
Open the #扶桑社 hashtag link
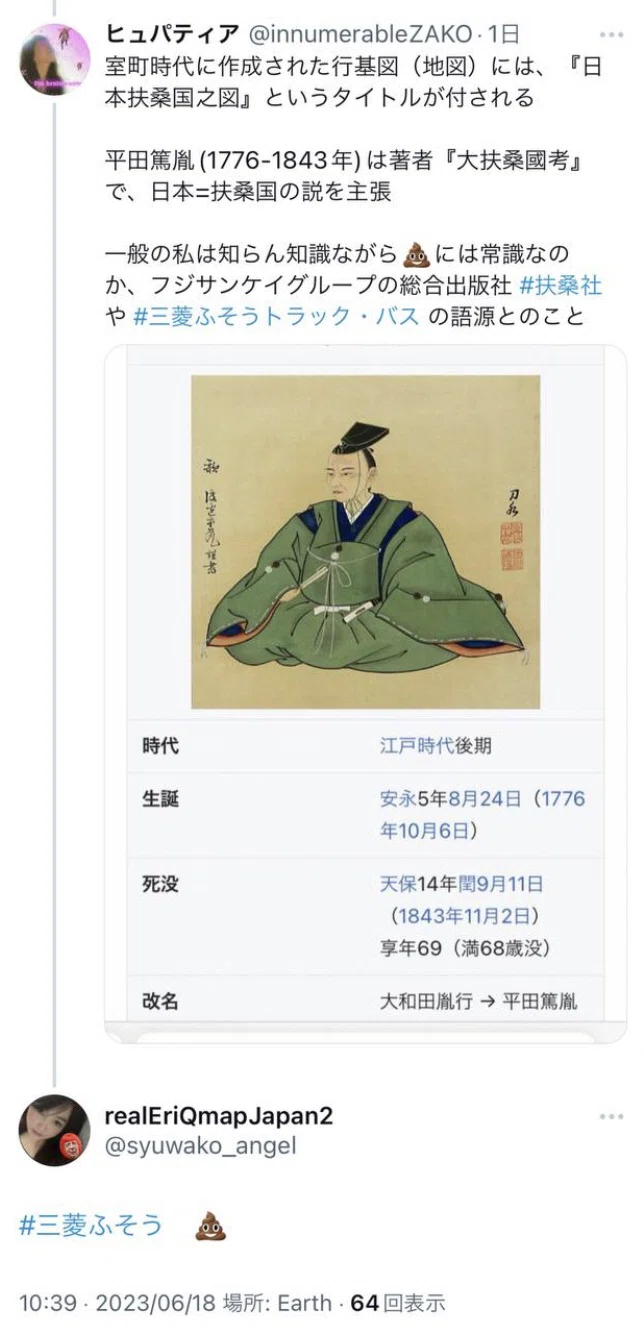click(x=561, y=285)
